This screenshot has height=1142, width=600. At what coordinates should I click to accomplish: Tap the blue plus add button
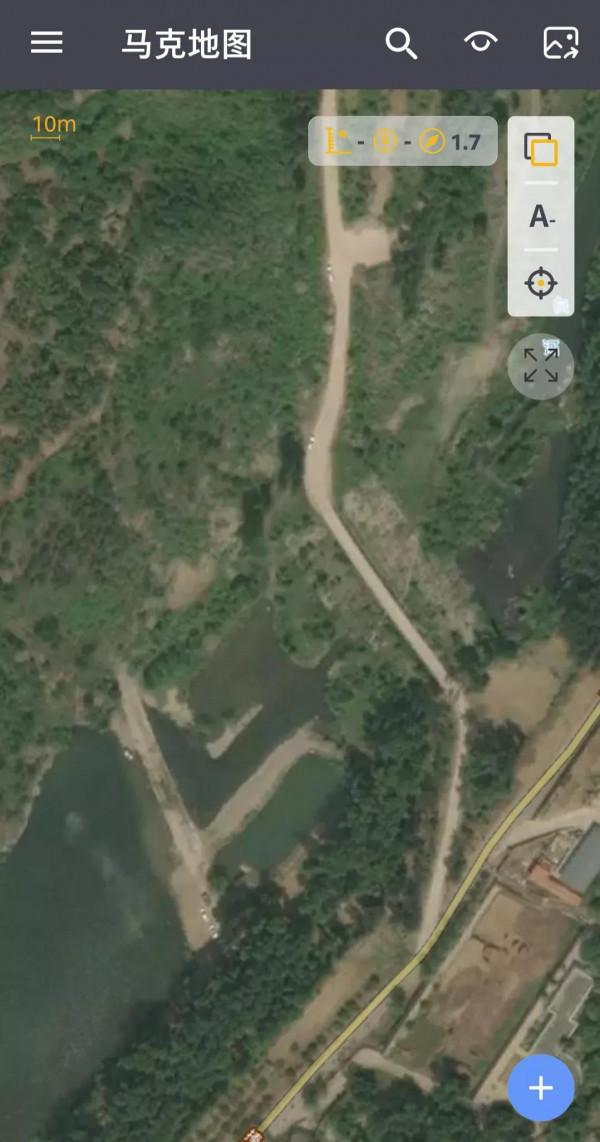point(540,1088)
